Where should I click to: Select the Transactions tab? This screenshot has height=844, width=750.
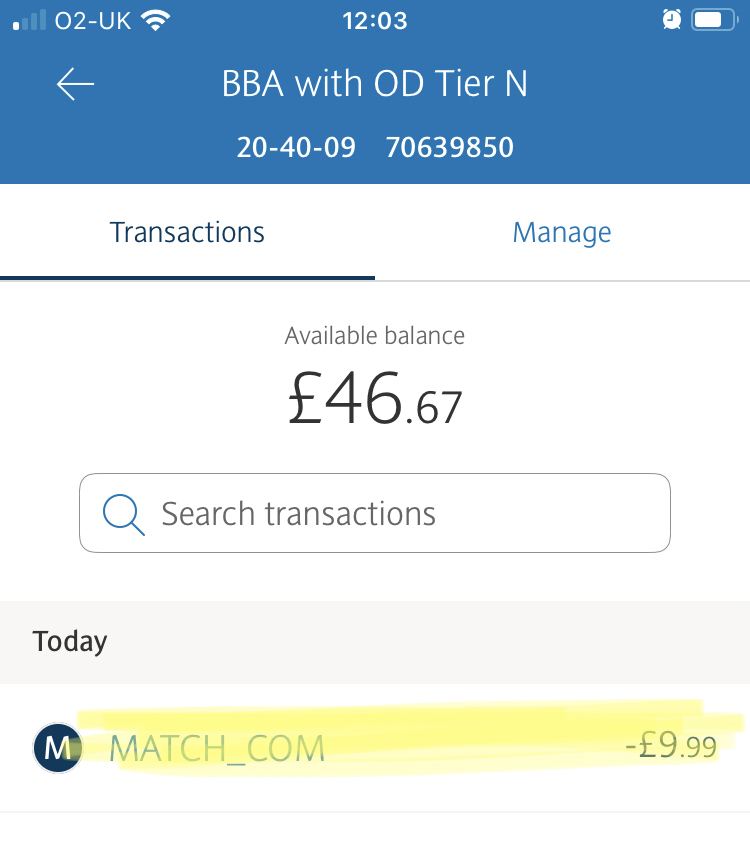click(x=187, y=233)
